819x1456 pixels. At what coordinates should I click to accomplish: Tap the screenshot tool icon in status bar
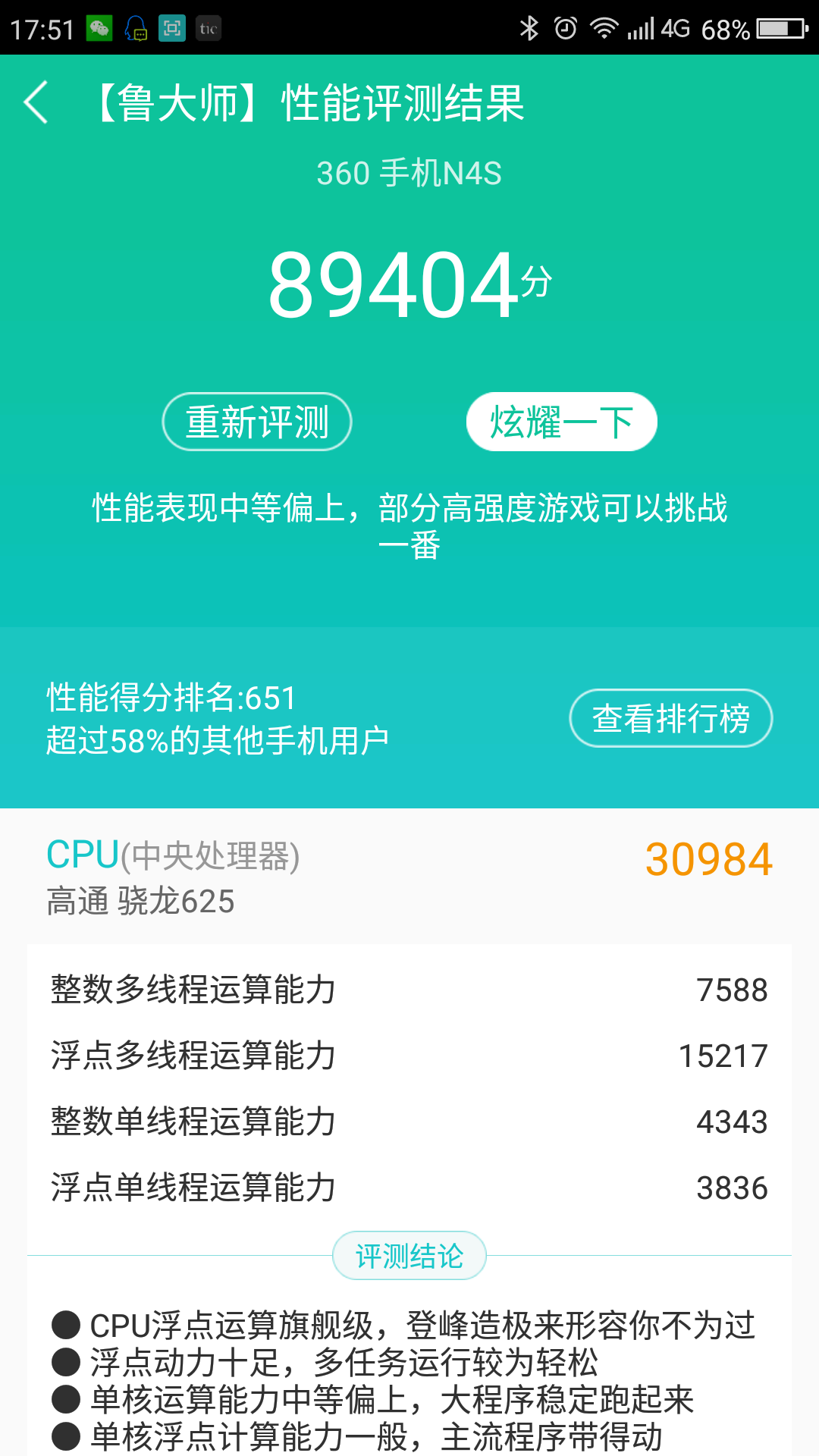point(173,29)
